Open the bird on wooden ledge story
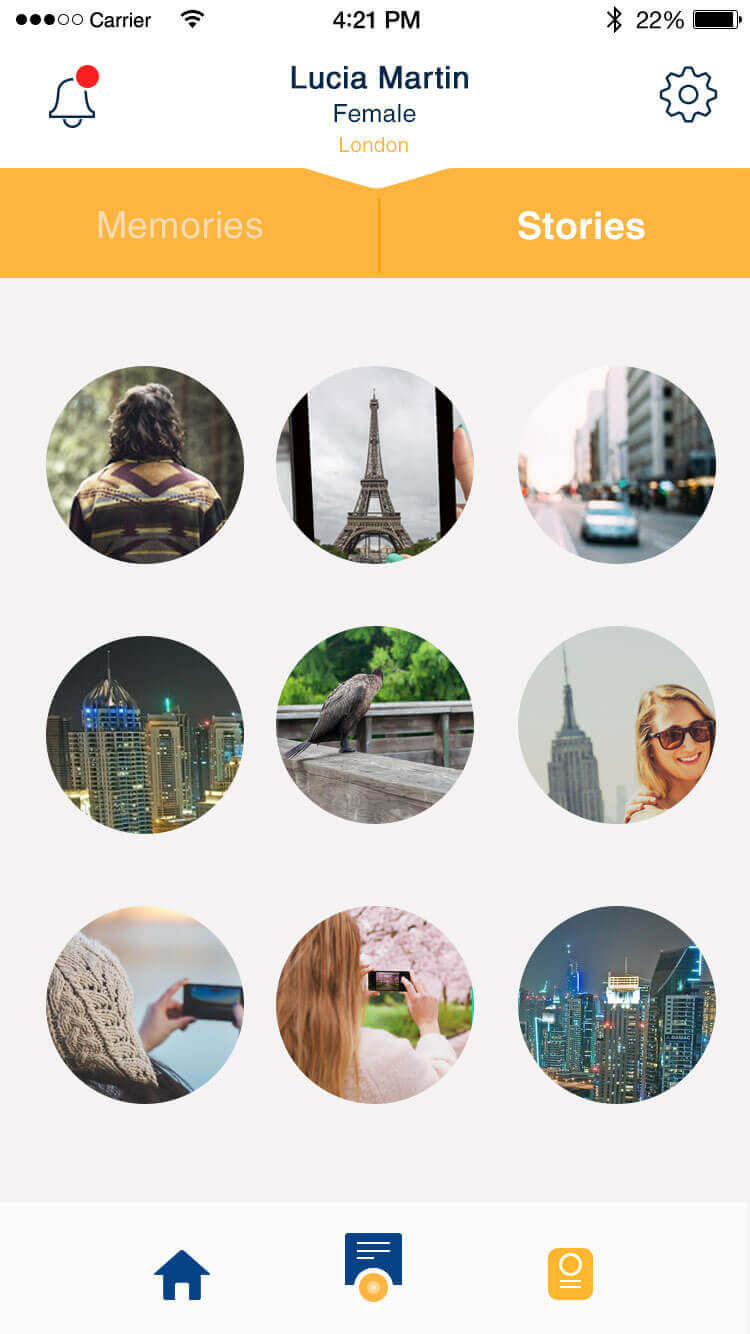Image resolution: width=750 pixels, height=1334 pixels. tap(375, 725)
